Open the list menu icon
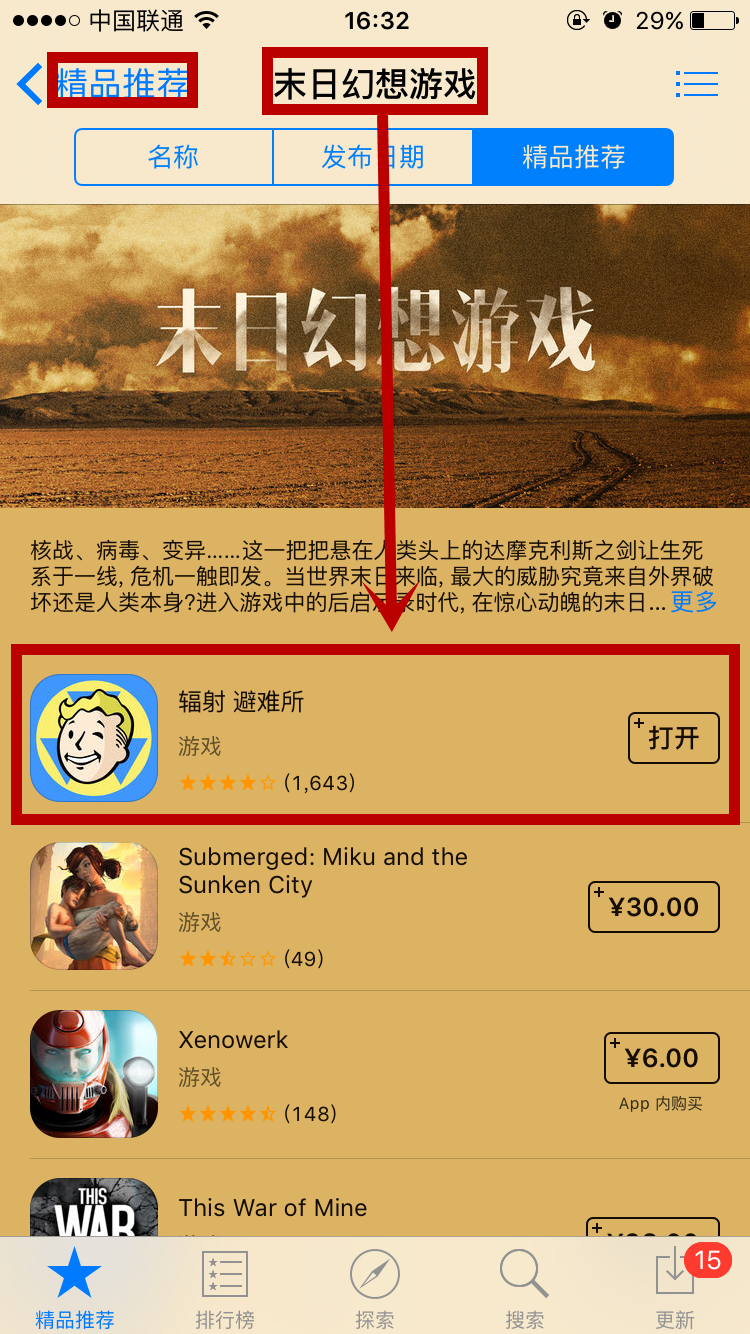The image size is (750, 1334). coord(696,84)
